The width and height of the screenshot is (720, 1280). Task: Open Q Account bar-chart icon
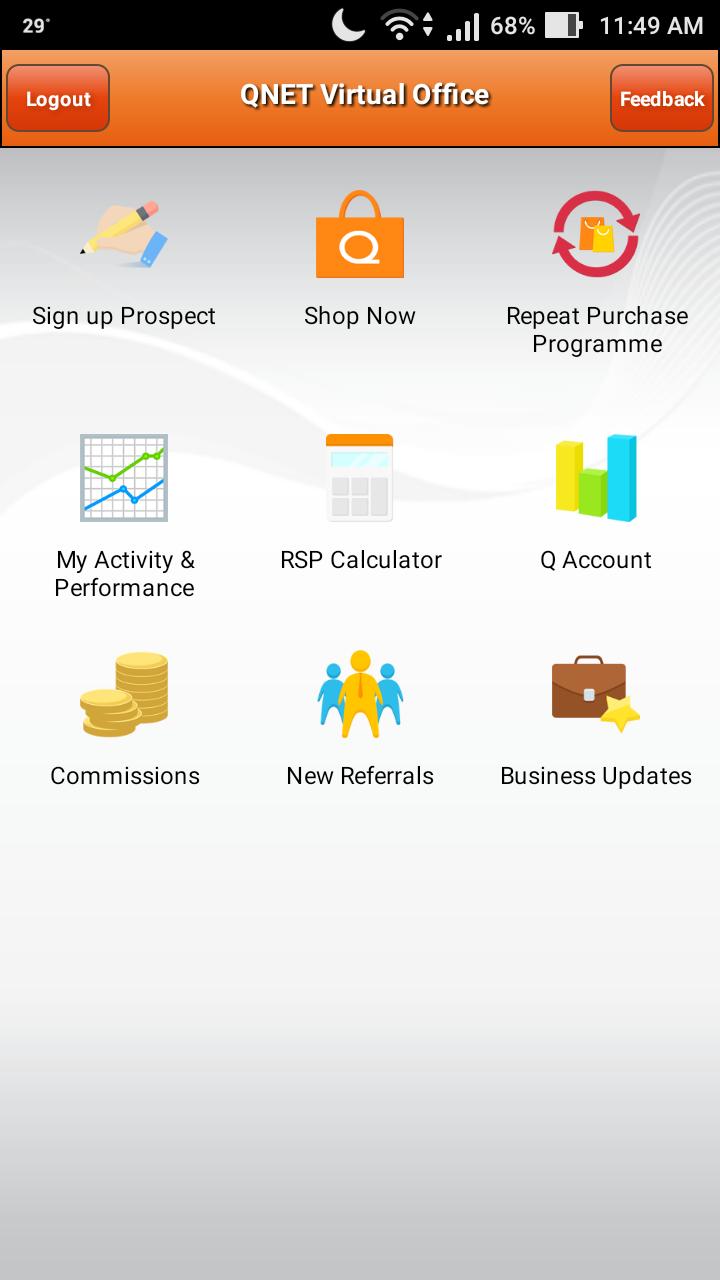[x=595, y=477]
